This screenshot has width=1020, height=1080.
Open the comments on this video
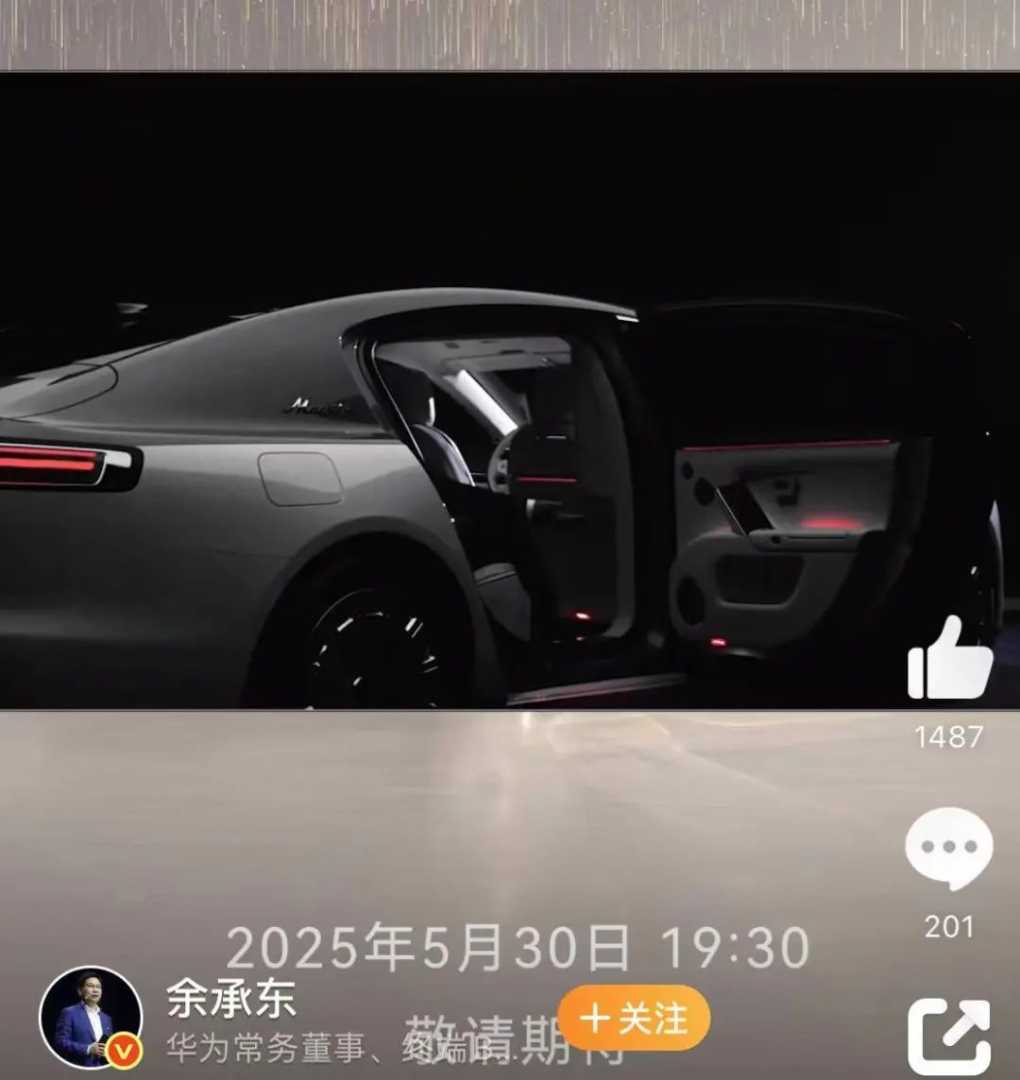949,848
